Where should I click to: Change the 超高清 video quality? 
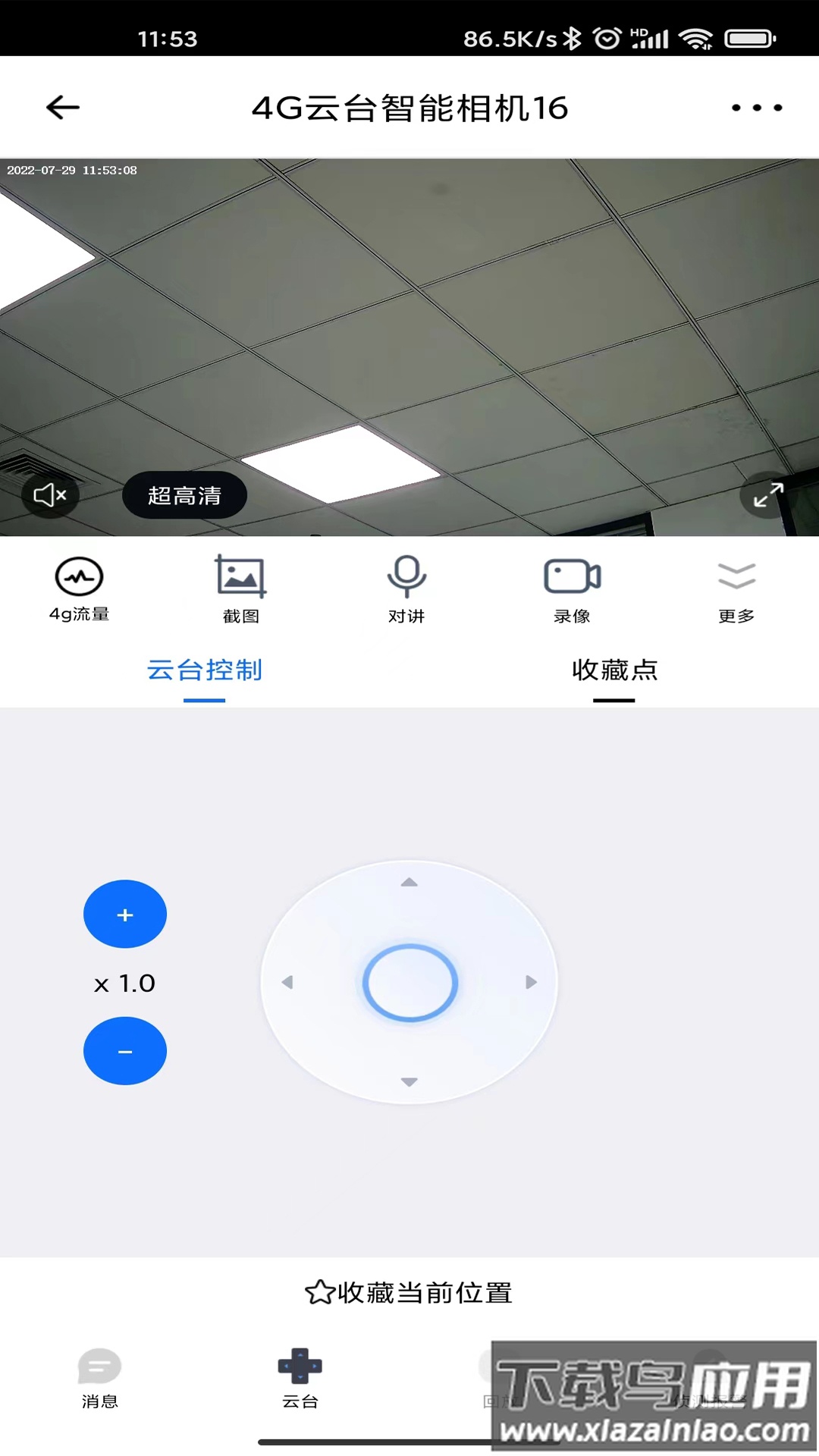tap(184, 495)
